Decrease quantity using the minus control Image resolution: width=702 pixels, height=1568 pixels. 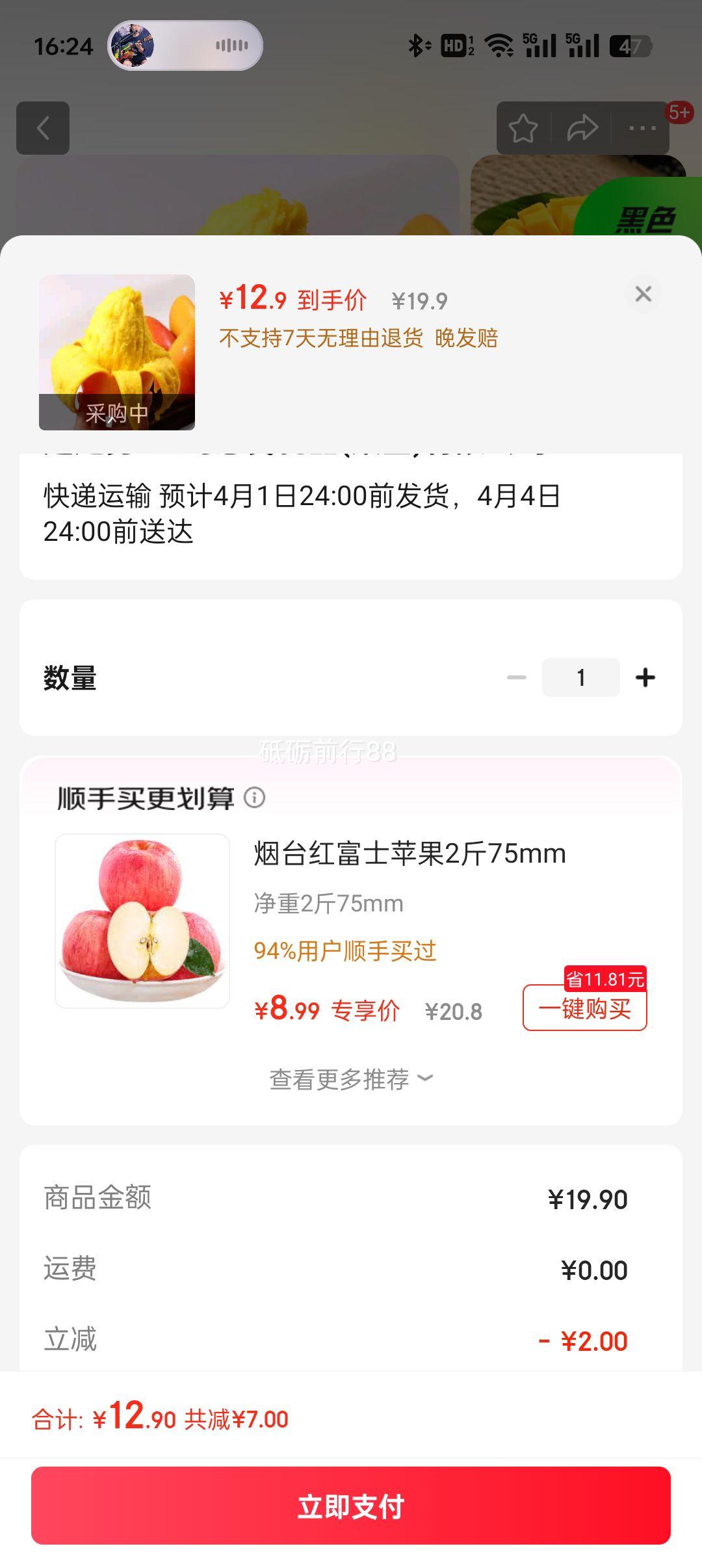[x=517, y=677]
